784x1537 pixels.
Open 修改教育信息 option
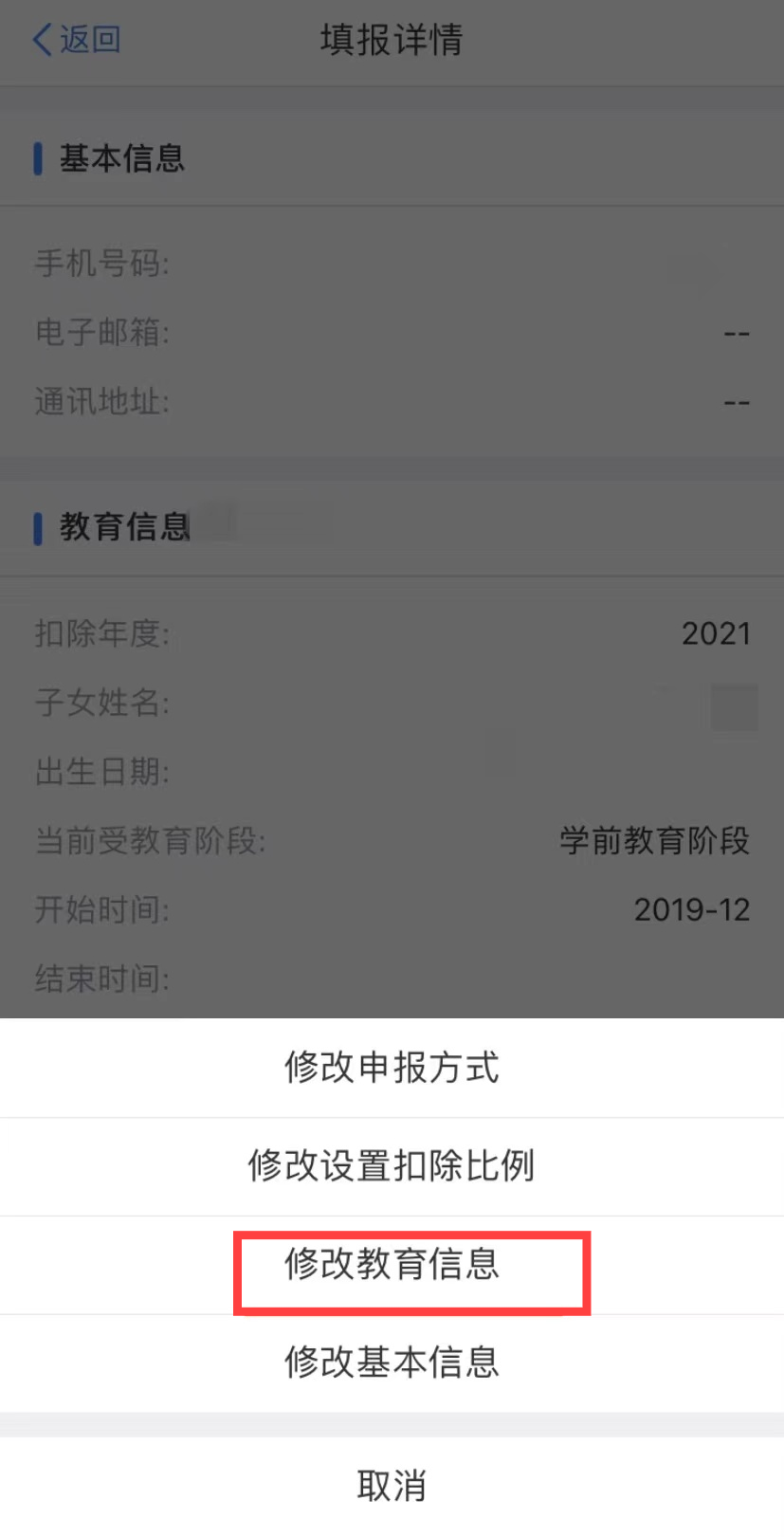(392, 1265)
